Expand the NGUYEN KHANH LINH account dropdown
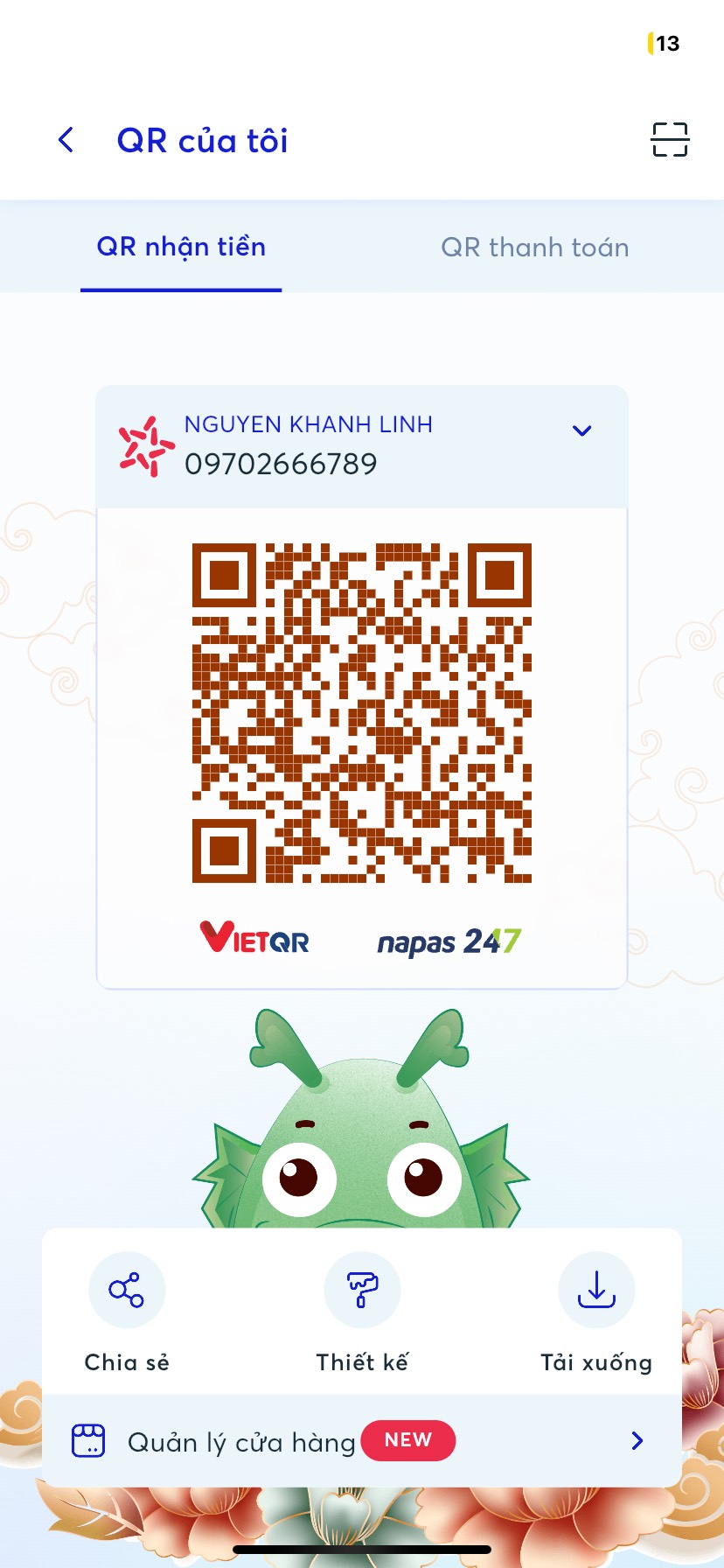The image size is (724, 1568). click(x=581, y=430)
